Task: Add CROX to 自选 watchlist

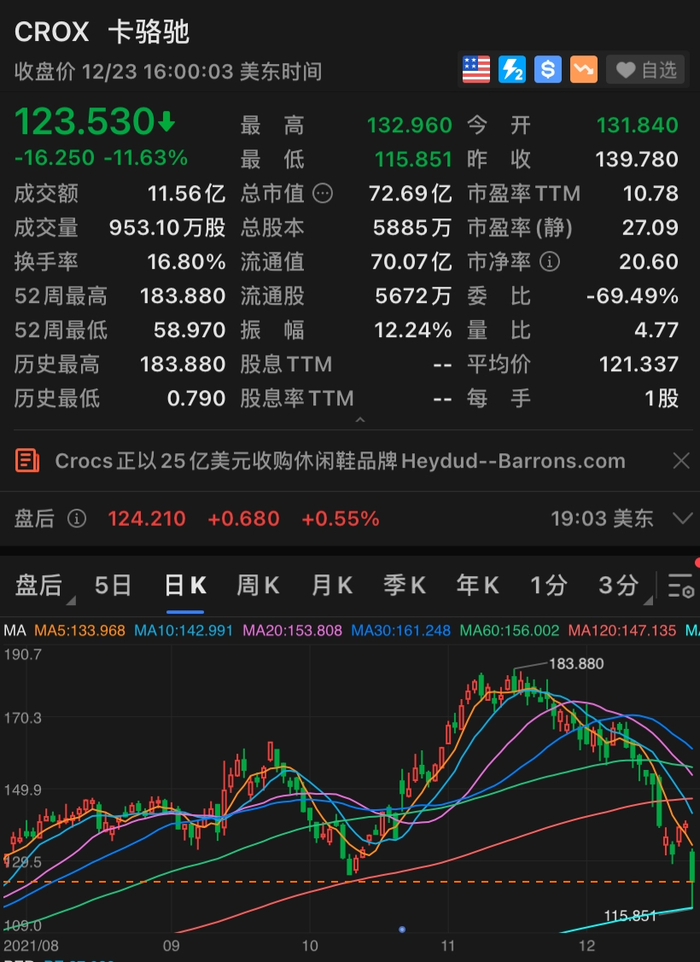Action: pyautogui.click(x=645, y=69)
